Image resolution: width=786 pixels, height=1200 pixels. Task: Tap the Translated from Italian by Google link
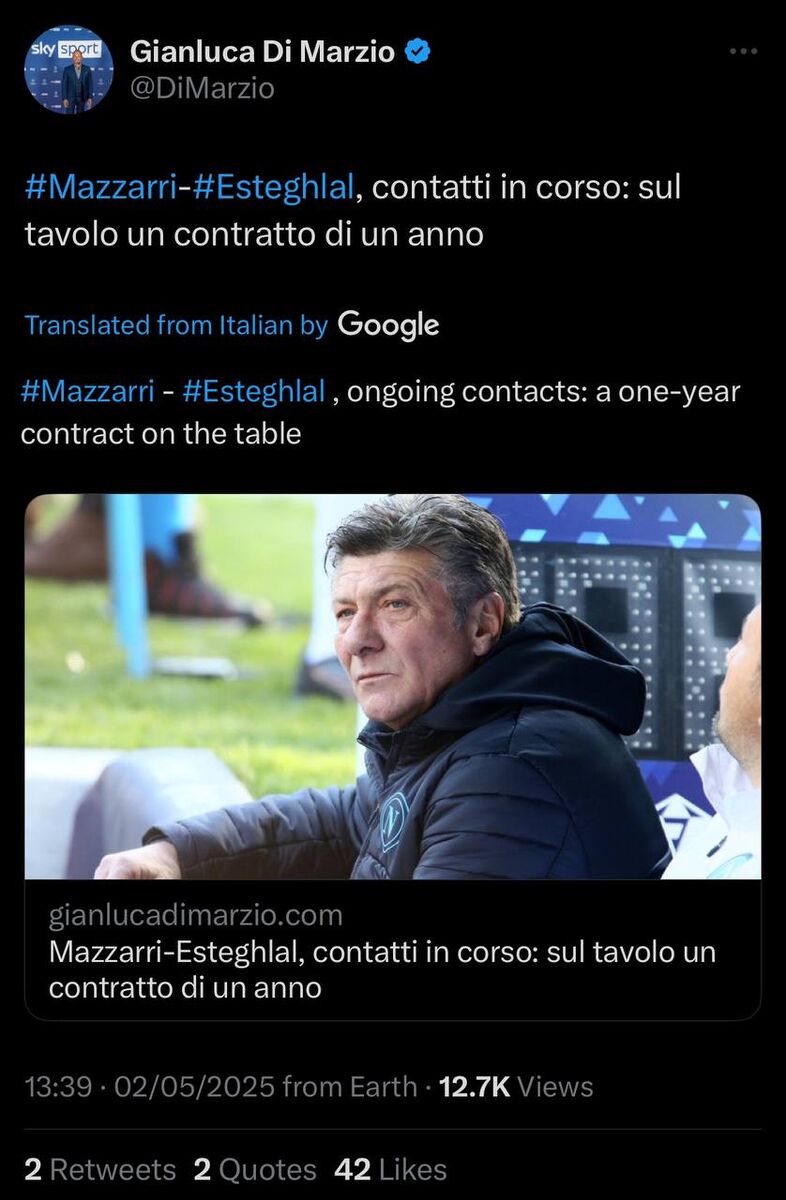231,325
